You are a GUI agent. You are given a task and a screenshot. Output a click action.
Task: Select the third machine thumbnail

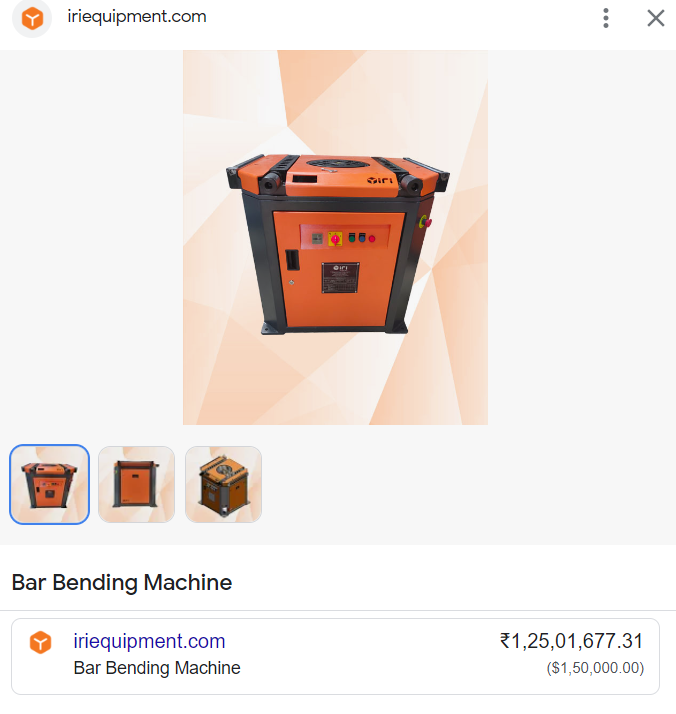[x=223, y=484]
